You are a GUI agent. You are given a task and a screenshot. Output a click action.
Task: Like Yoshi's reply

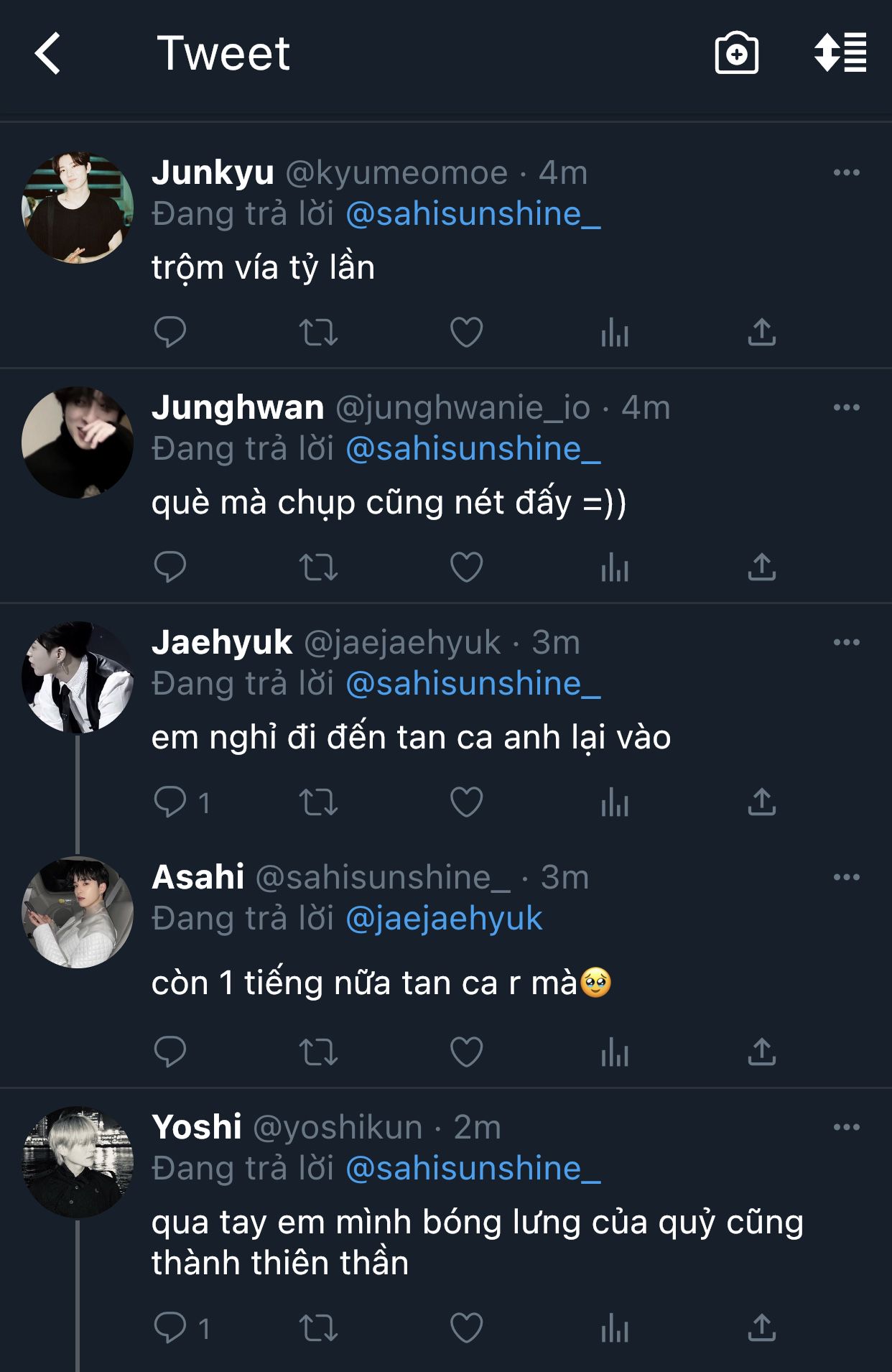[x=466, y=1328]
